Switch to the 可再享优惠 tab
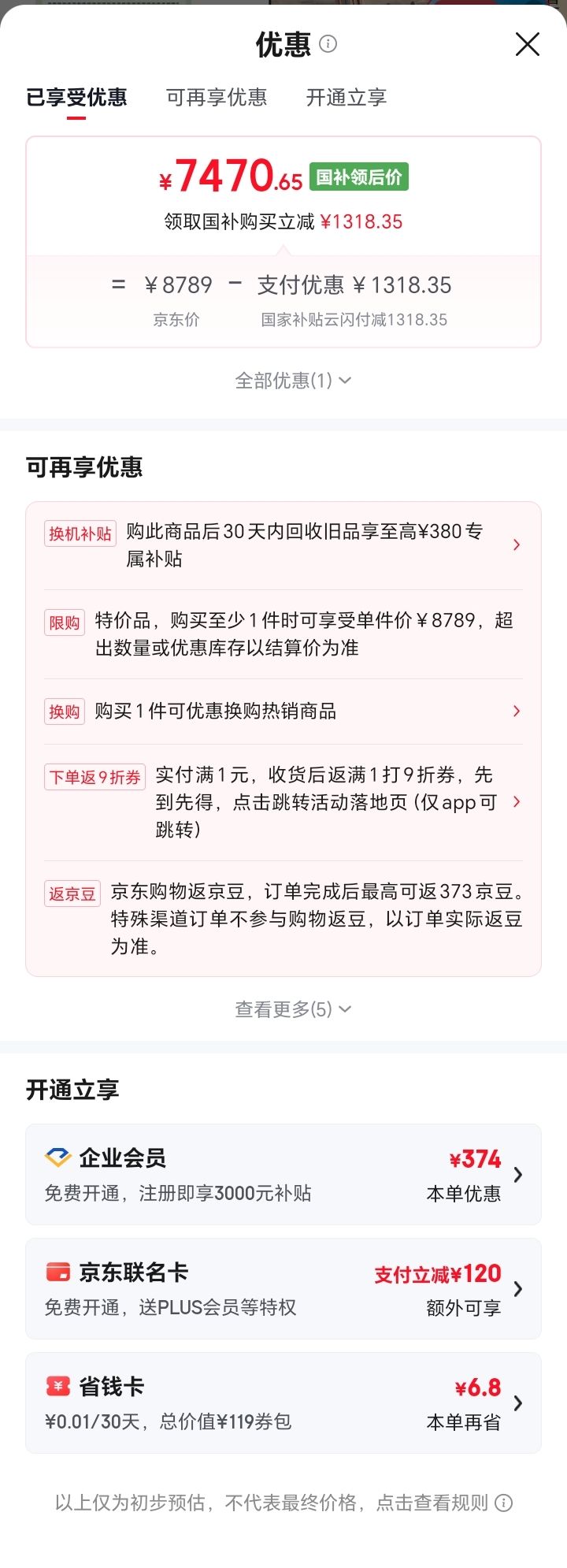The height and width of the screenshot is (1568, 567). pos(217,98)
